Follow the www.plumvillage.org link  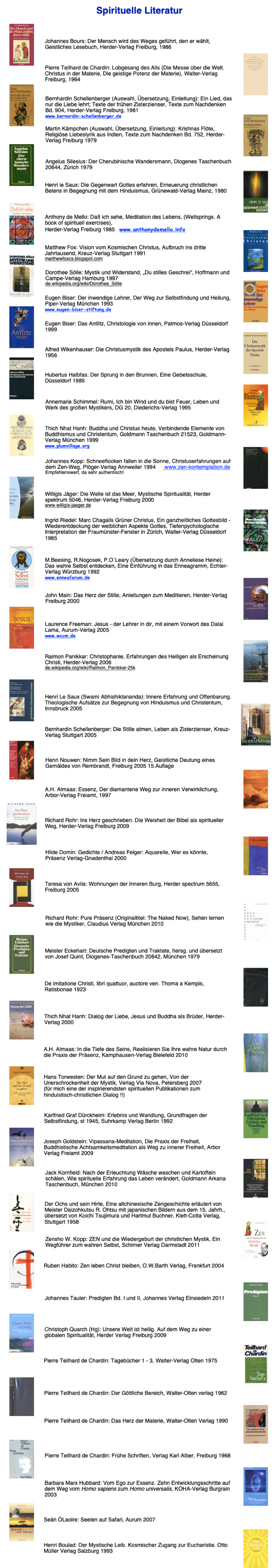[x=67, y=446]
